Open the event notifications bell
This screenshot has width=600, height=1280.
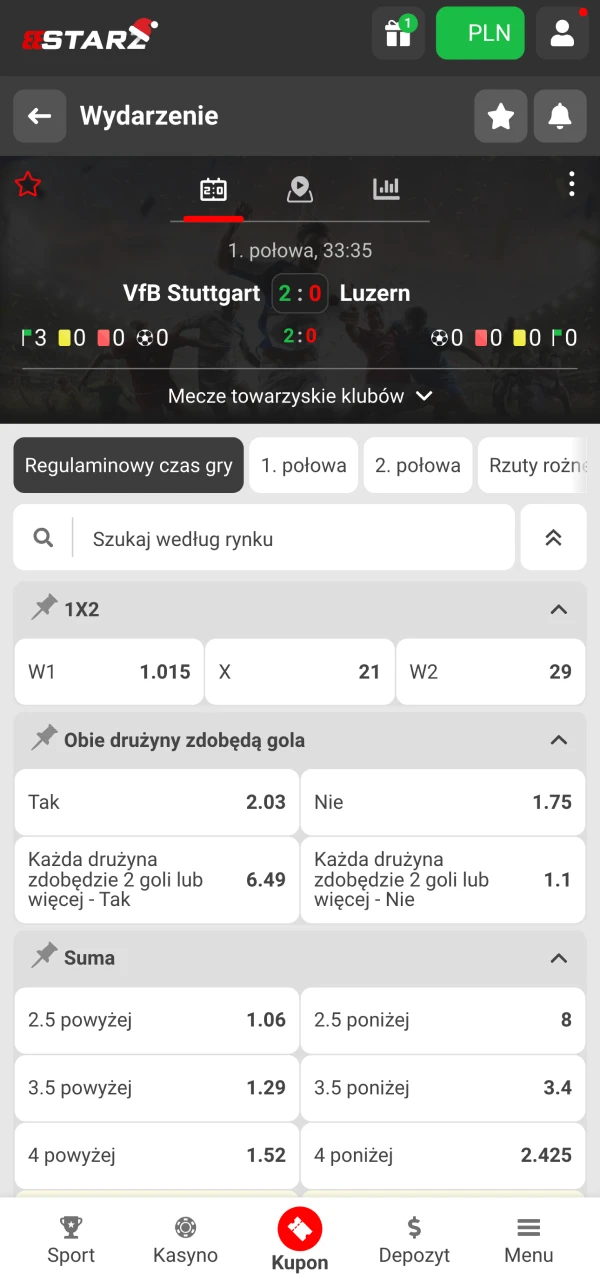[x=560, y=116]
